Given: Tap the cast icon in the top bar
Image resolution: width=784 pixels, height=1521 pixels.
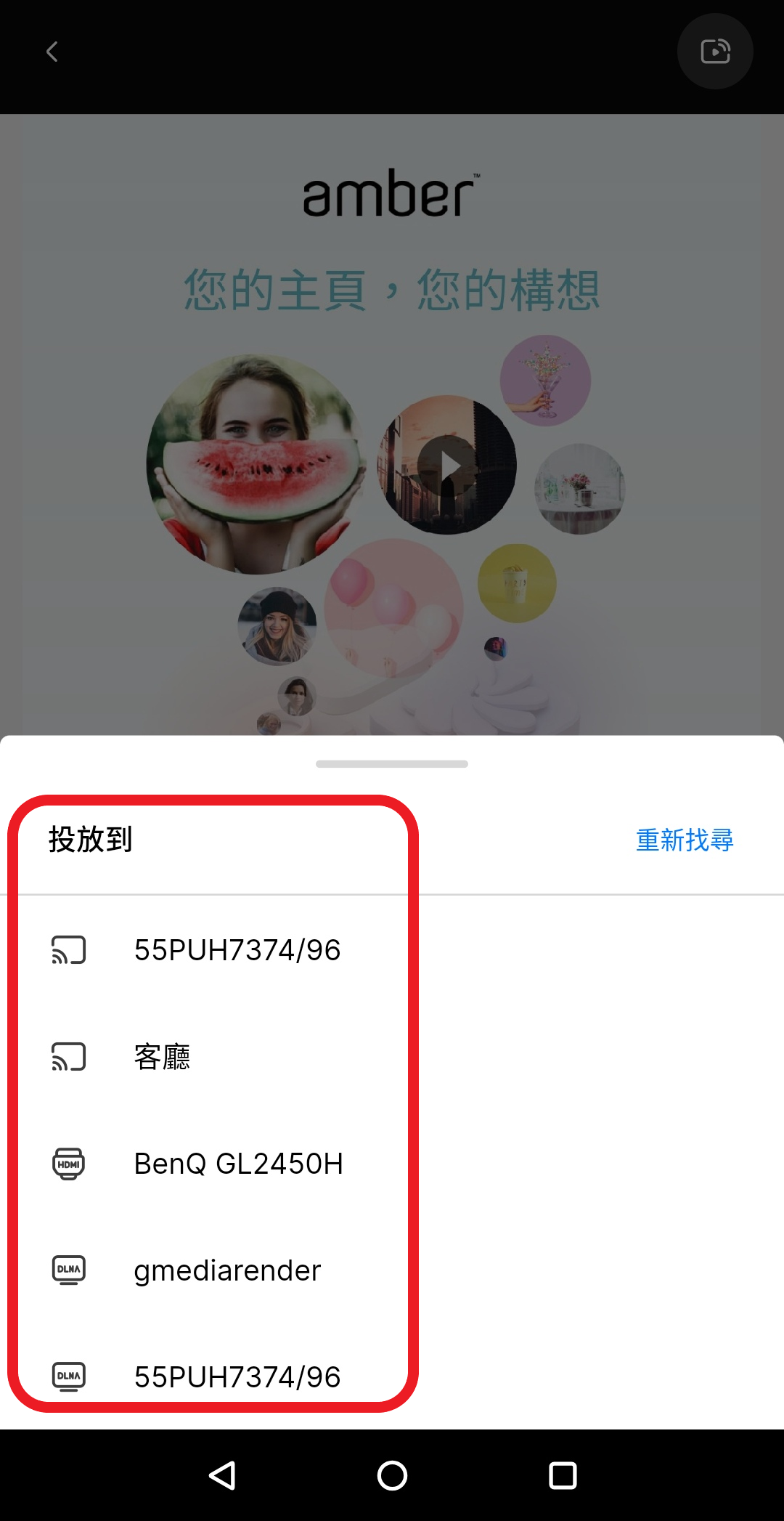Looking at the screenshot, I should pos(715,52).
